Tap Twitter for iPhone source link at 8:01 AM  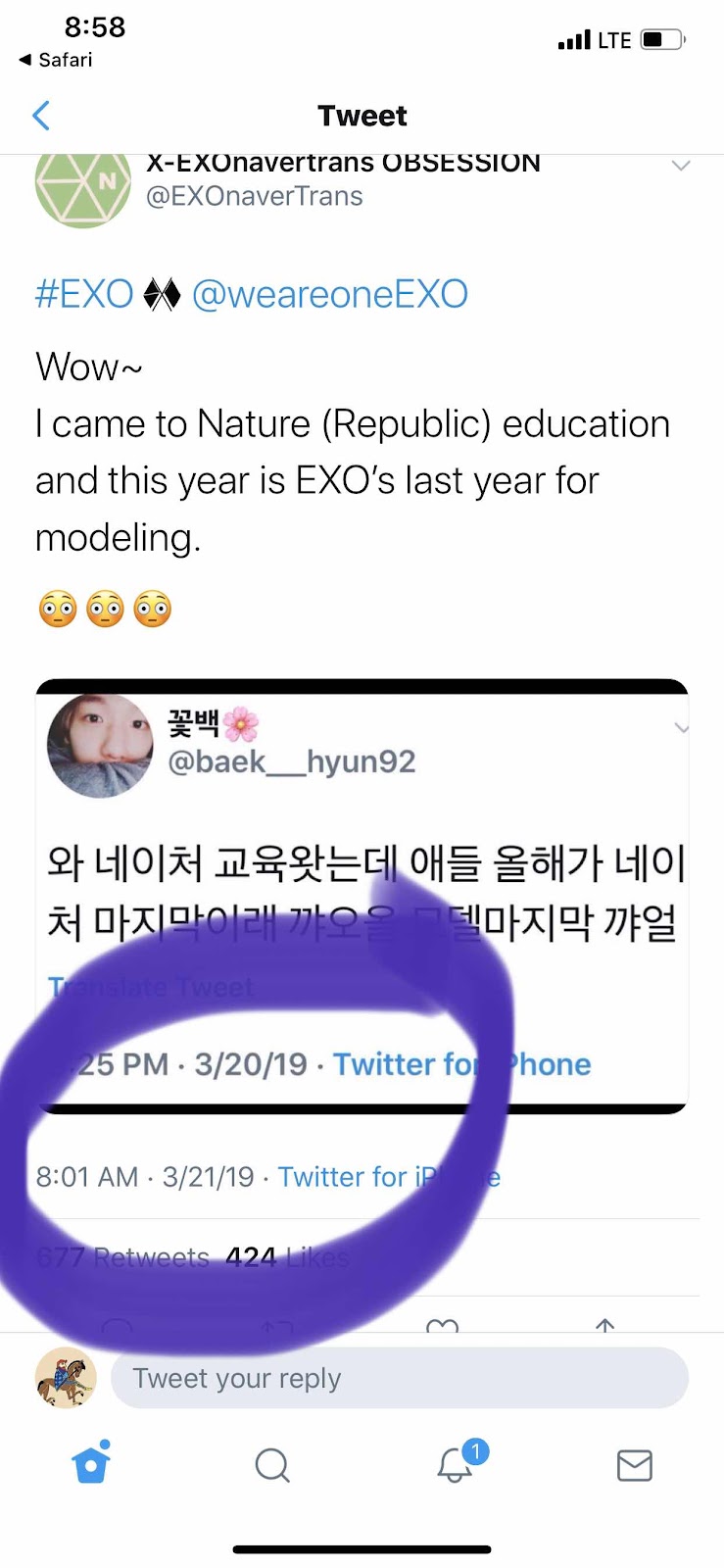pos(388,1176)
